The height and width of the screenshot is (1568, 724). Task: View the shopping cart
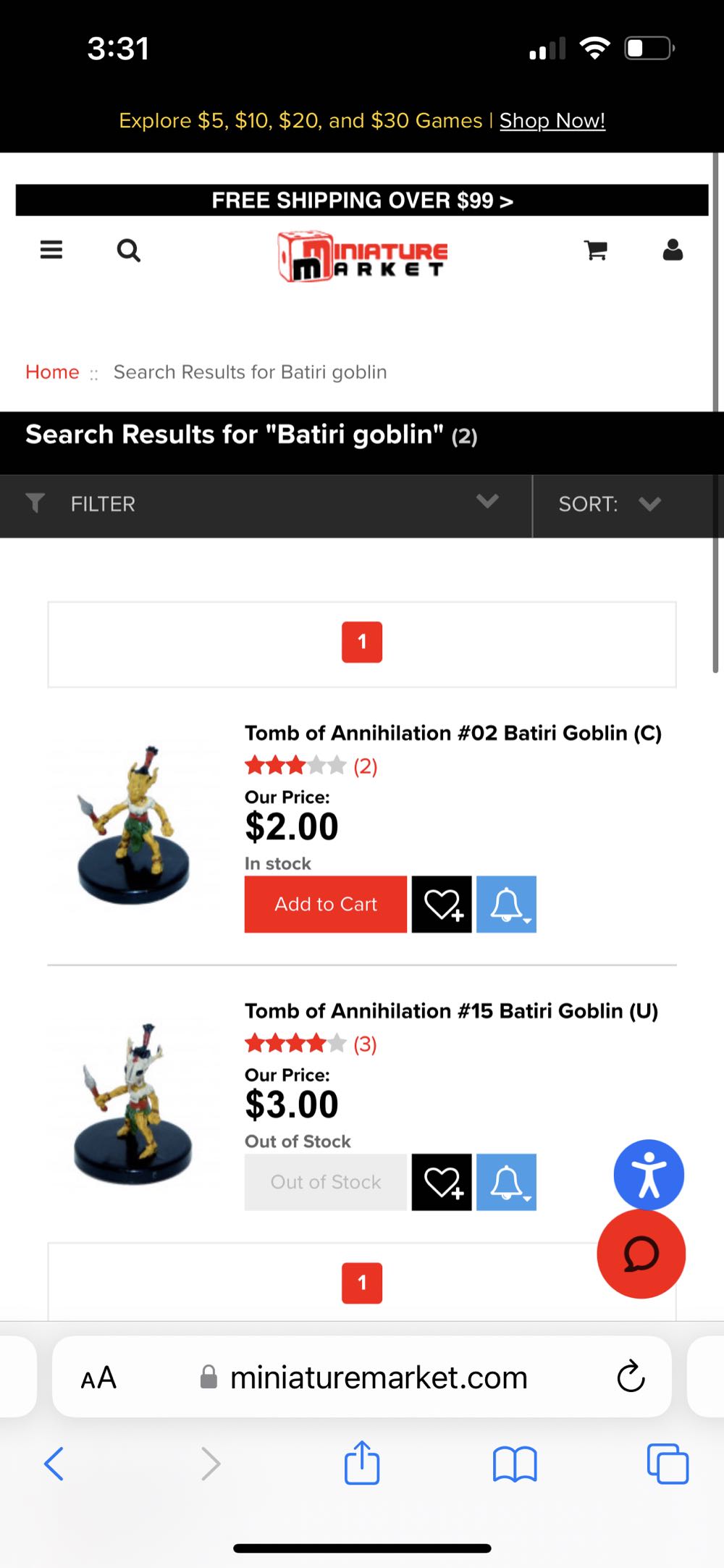coord(595,250)
